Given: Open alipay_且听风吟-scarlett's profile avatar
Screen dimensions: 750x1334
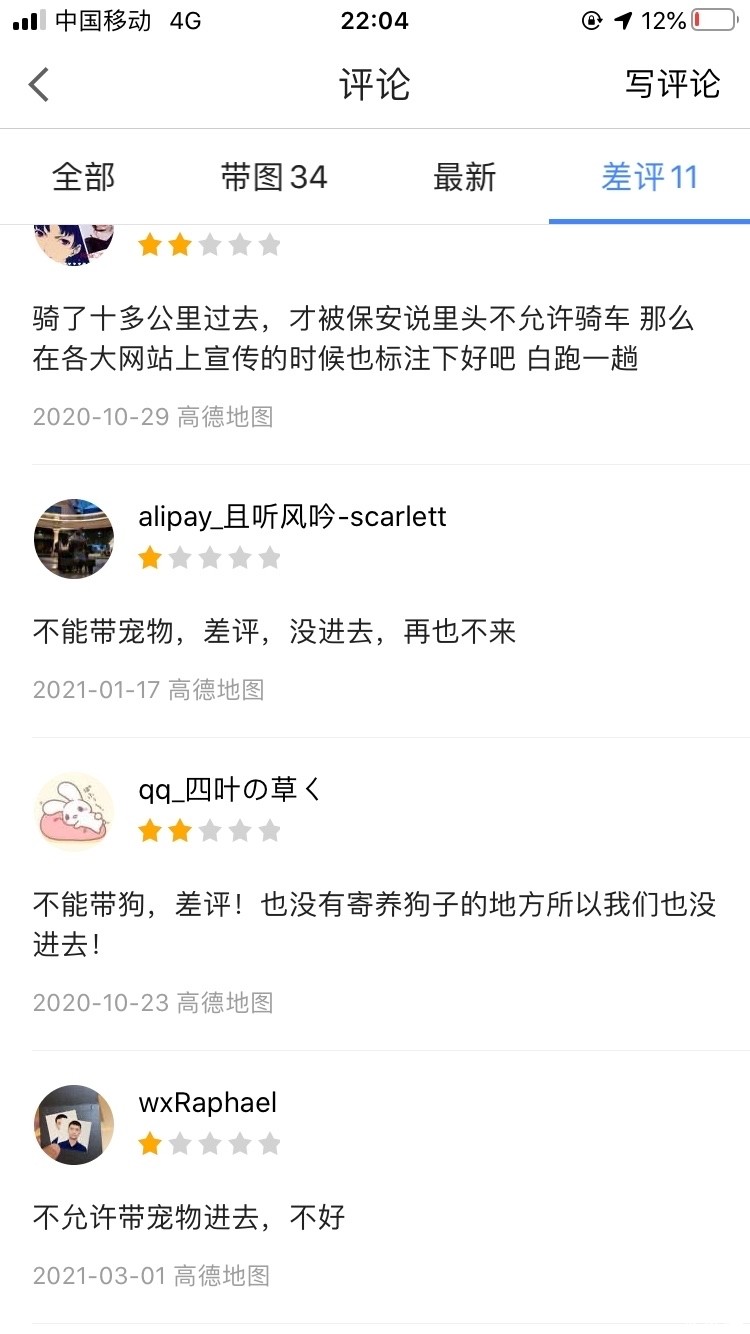Looking at the screenshot, I should point(74,539).
